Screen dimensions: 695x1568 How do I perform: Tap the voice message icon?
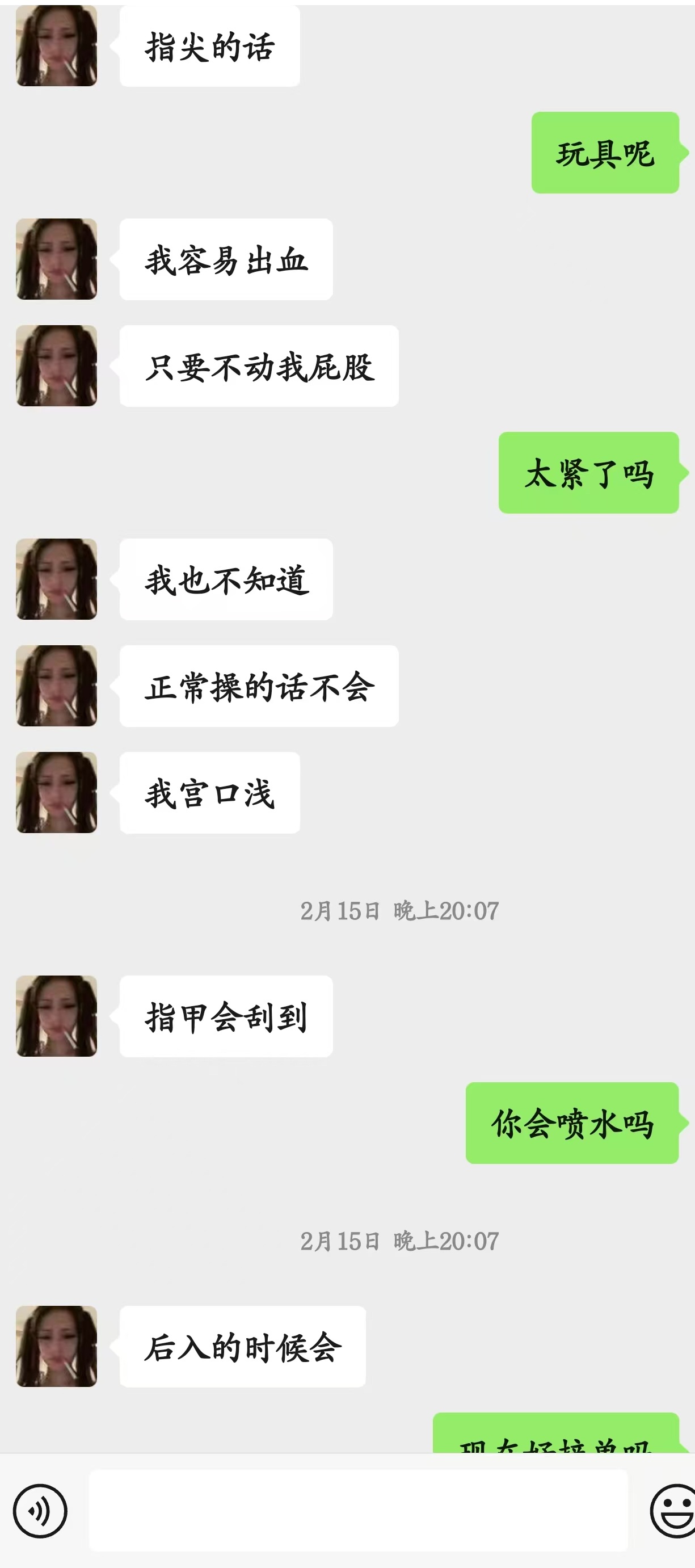tap(40, 1510)
